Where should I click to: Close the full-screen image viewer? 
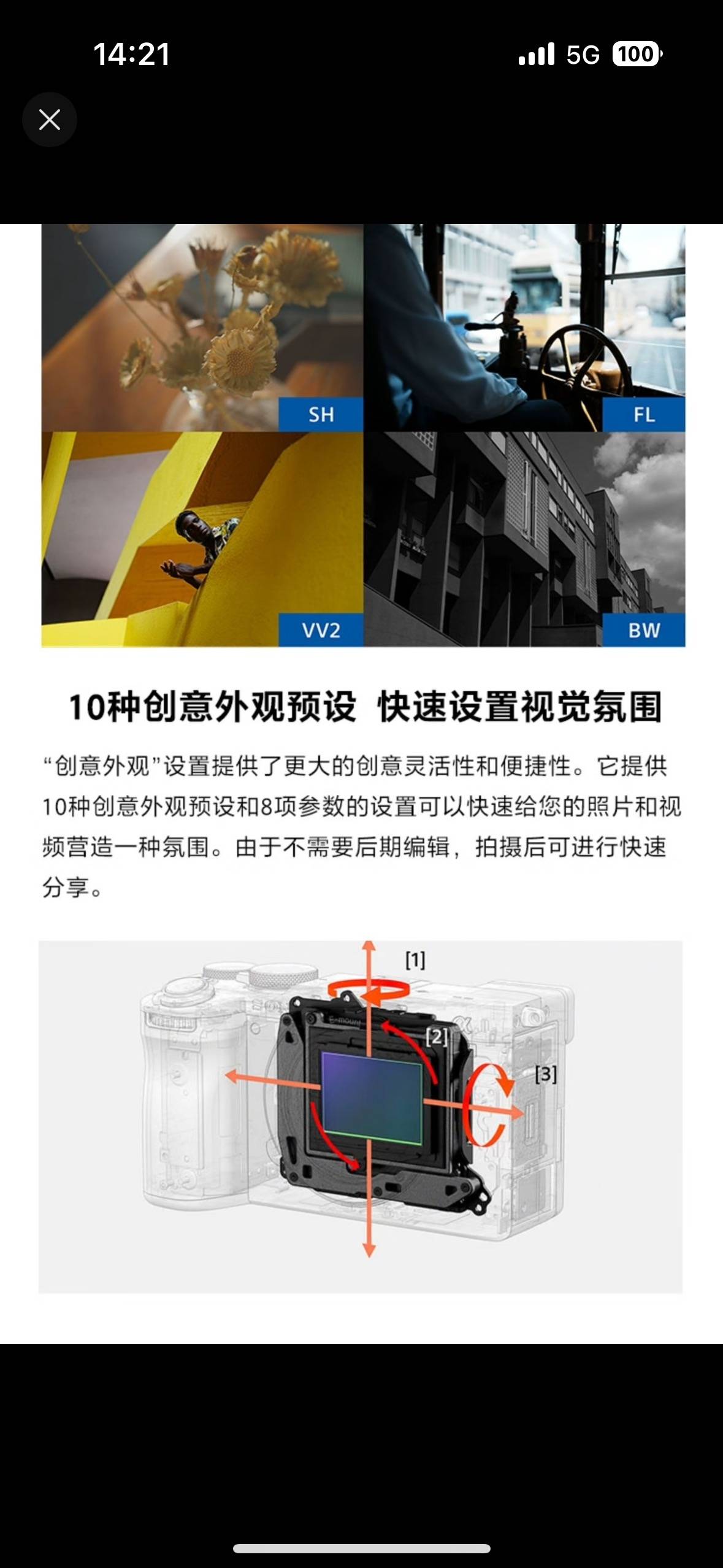(50, 120)
